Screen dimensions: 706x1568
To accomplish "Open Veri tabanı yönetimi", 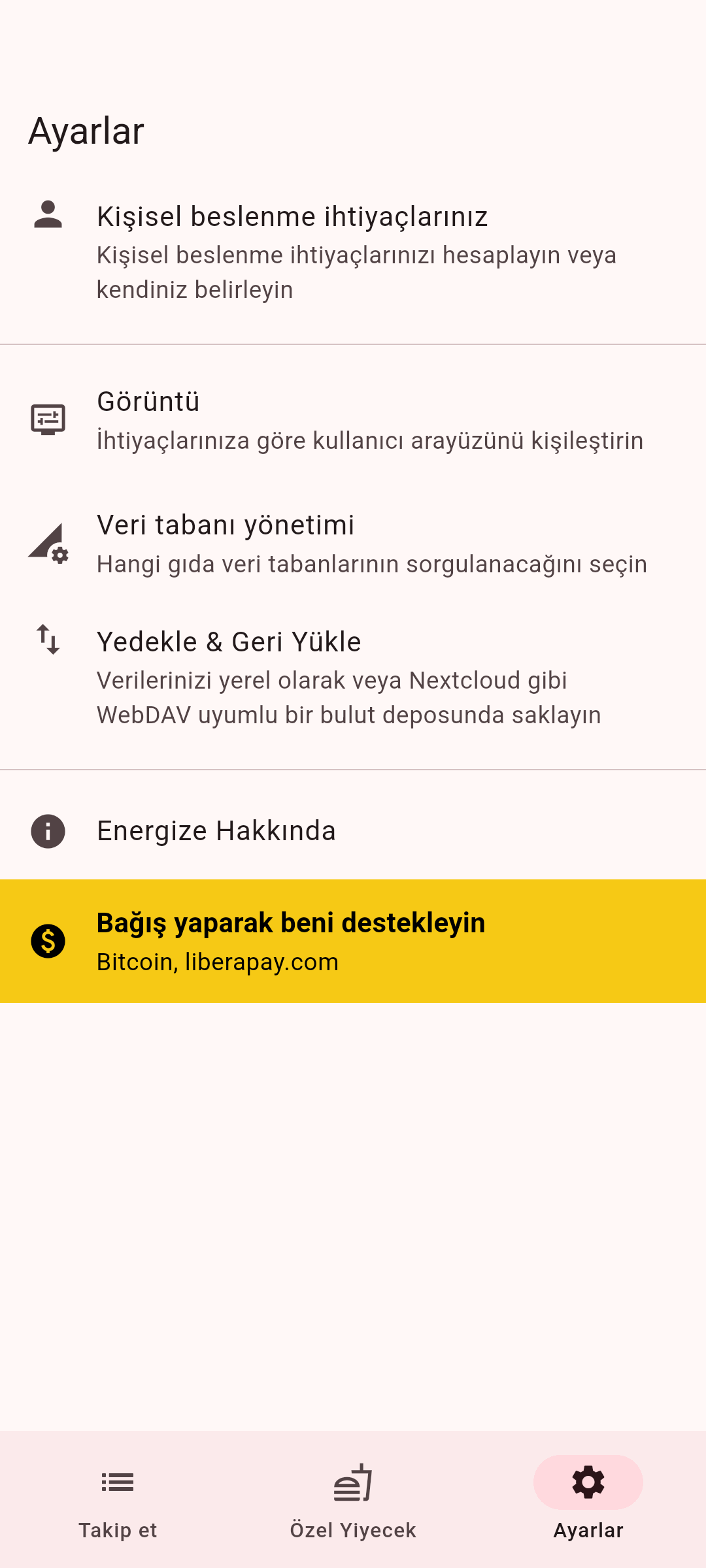I will pyautogui.click(x=353, y=544).
